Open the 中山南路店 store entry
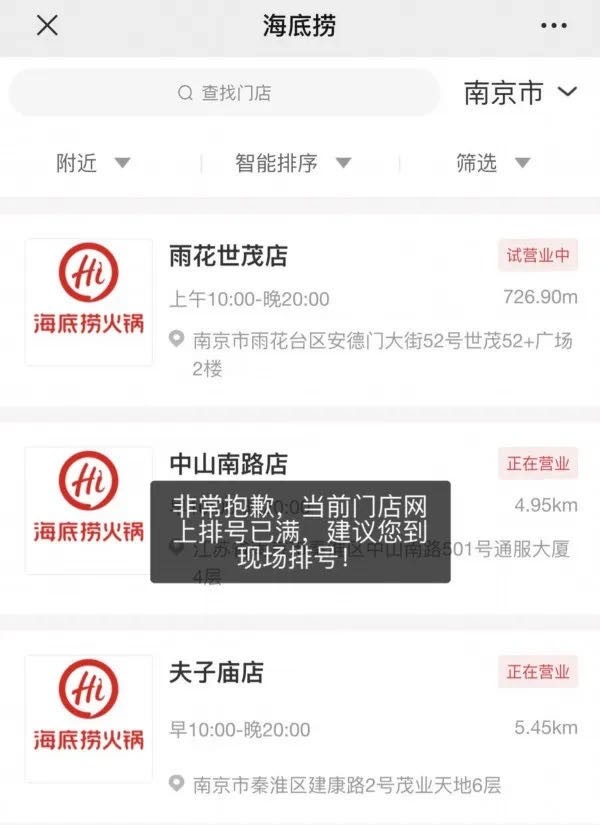The height and width of the screenshot is (825, 600). click(228, 464)
